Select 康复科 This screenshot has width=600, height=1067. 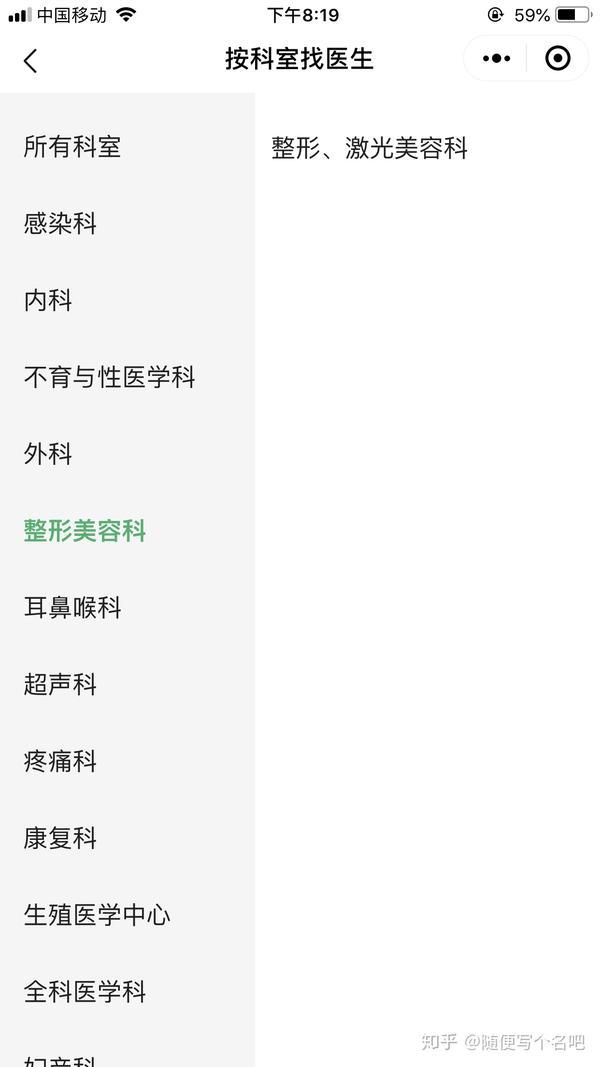[x=127, y=839]
